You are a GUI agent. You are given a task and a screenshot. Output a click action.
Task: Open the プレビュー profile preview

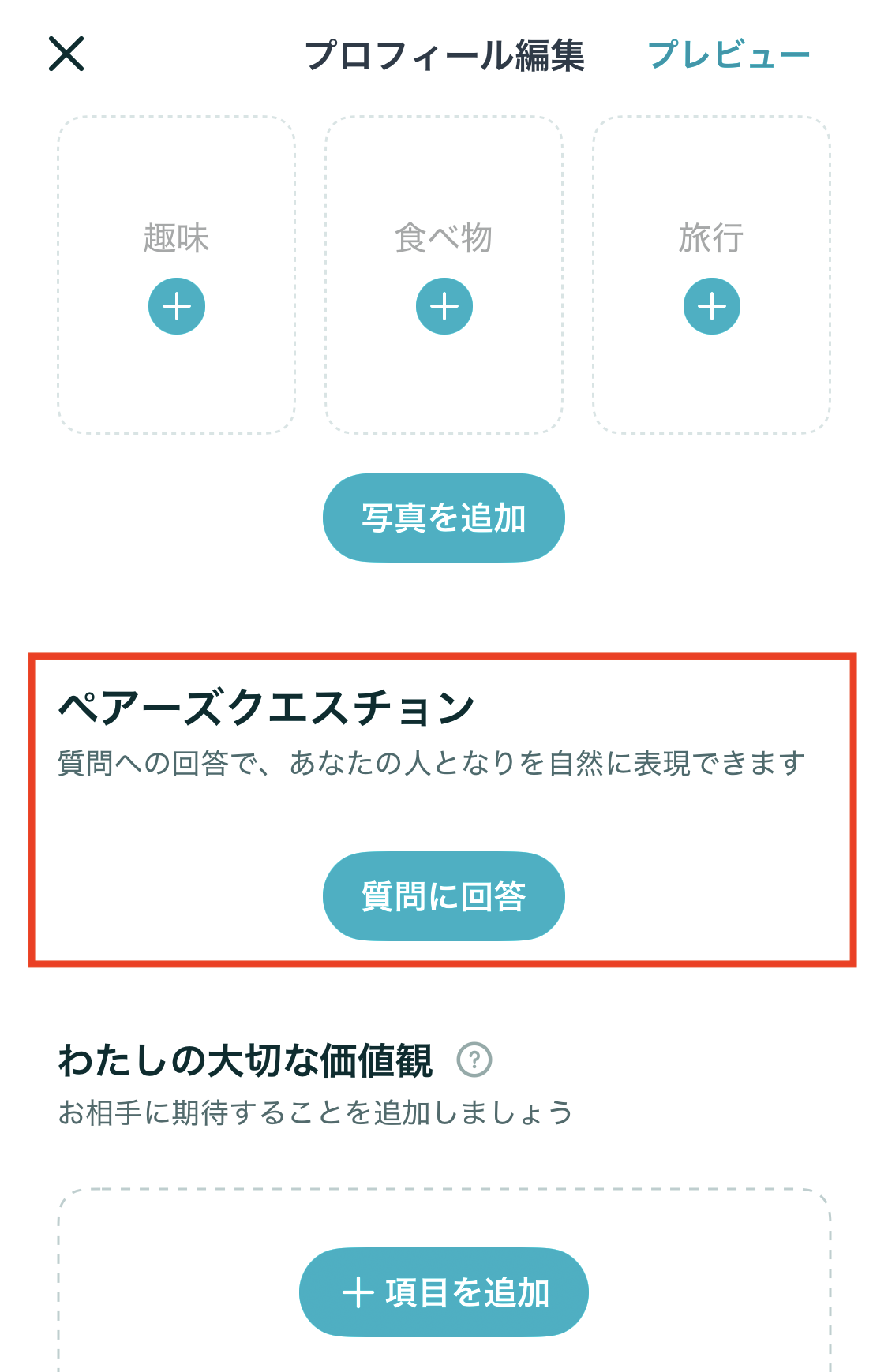pyautogui.click(x=729, y=55)
